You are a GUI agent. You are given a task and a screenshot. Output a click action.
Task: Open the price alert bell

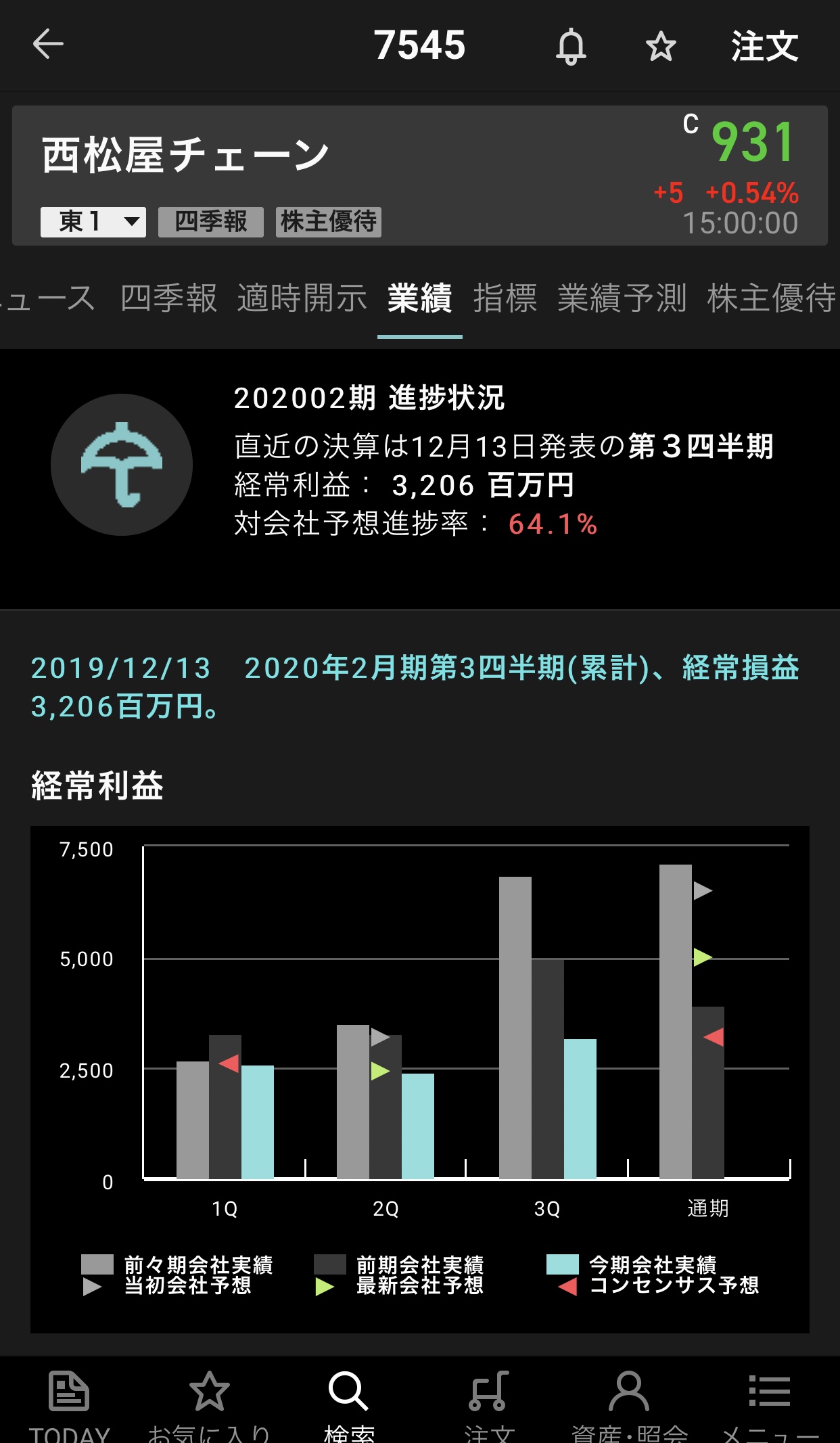click(571, 46)
